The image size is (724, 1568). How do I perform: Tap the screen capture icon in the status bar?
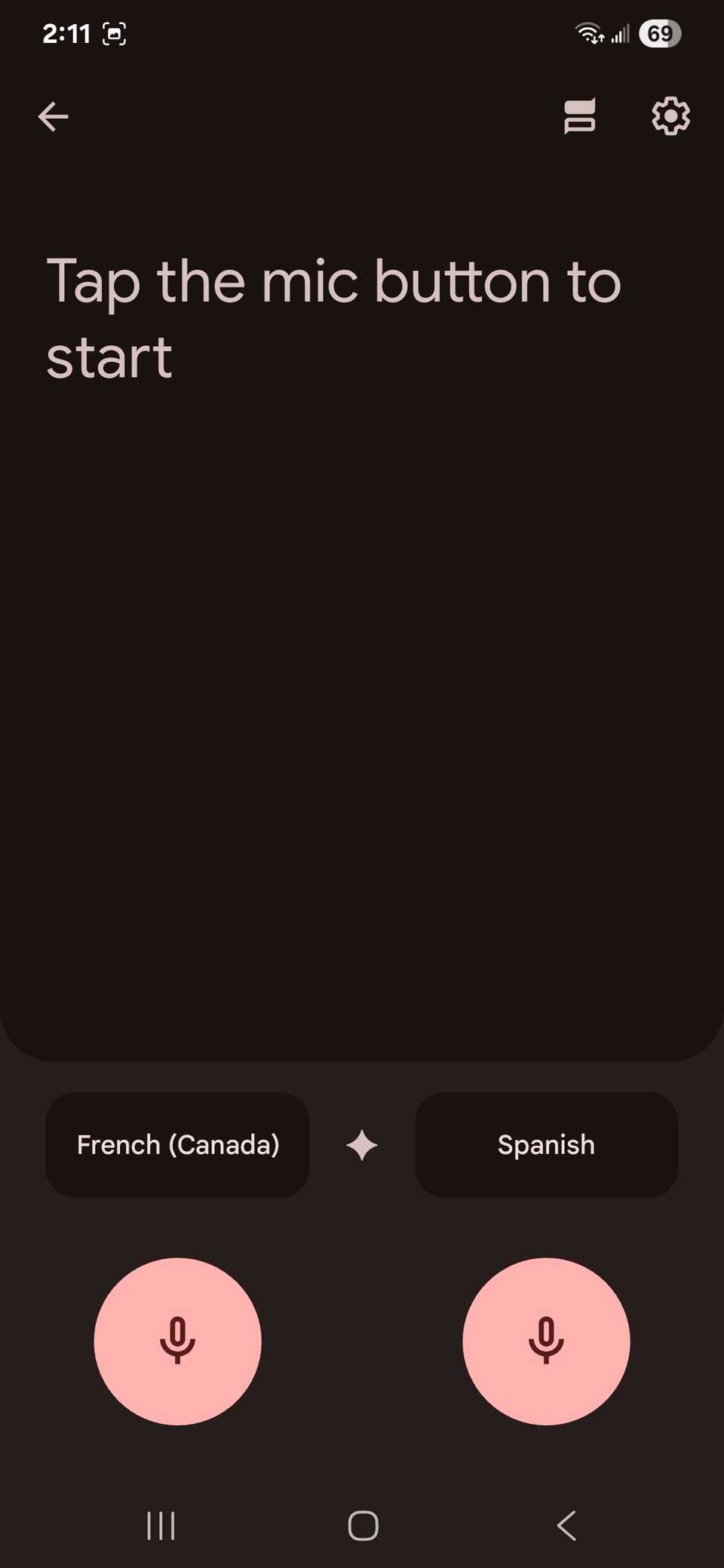(x=115, y=33)
